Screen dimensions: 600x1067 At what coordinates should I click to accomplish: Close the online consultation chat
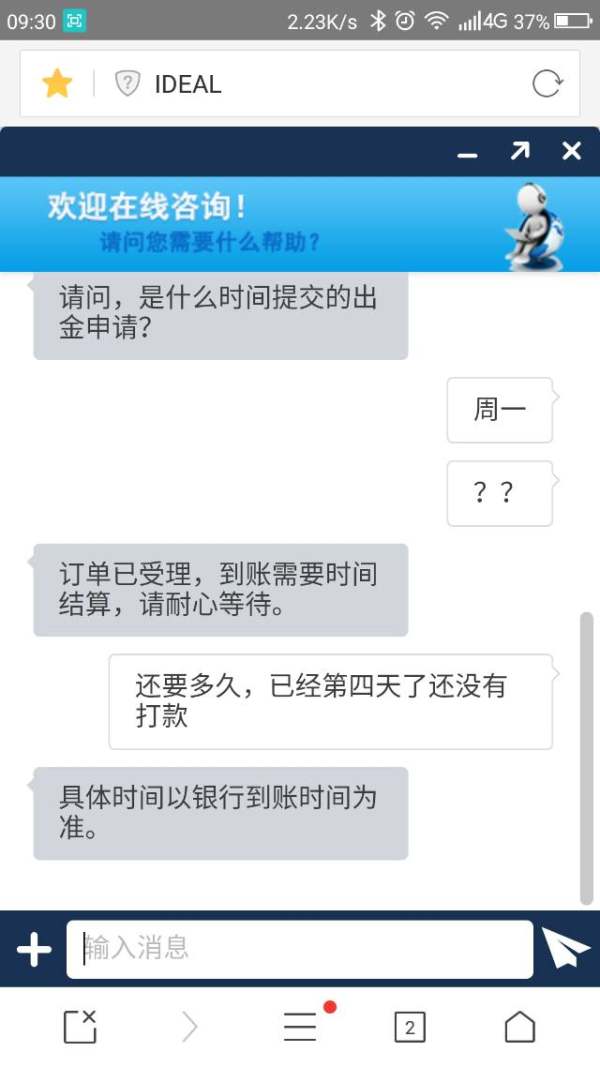coord(571,151)
